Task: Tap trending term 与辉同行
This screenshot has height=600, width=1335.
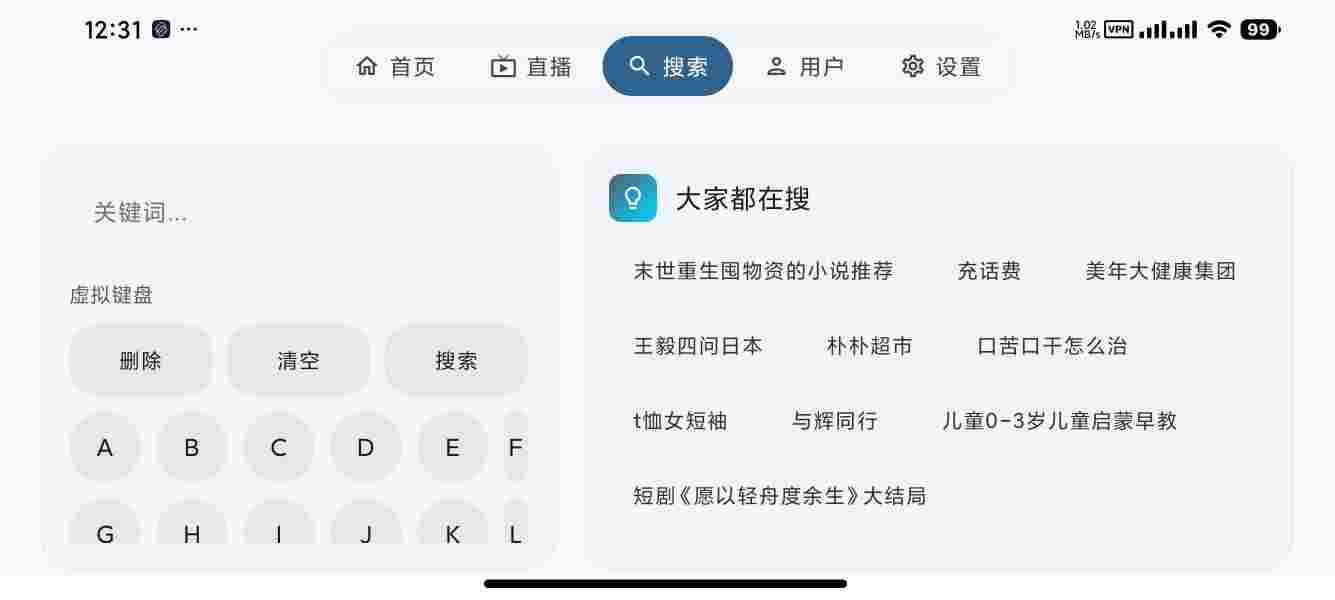Action: pos(834,421)
